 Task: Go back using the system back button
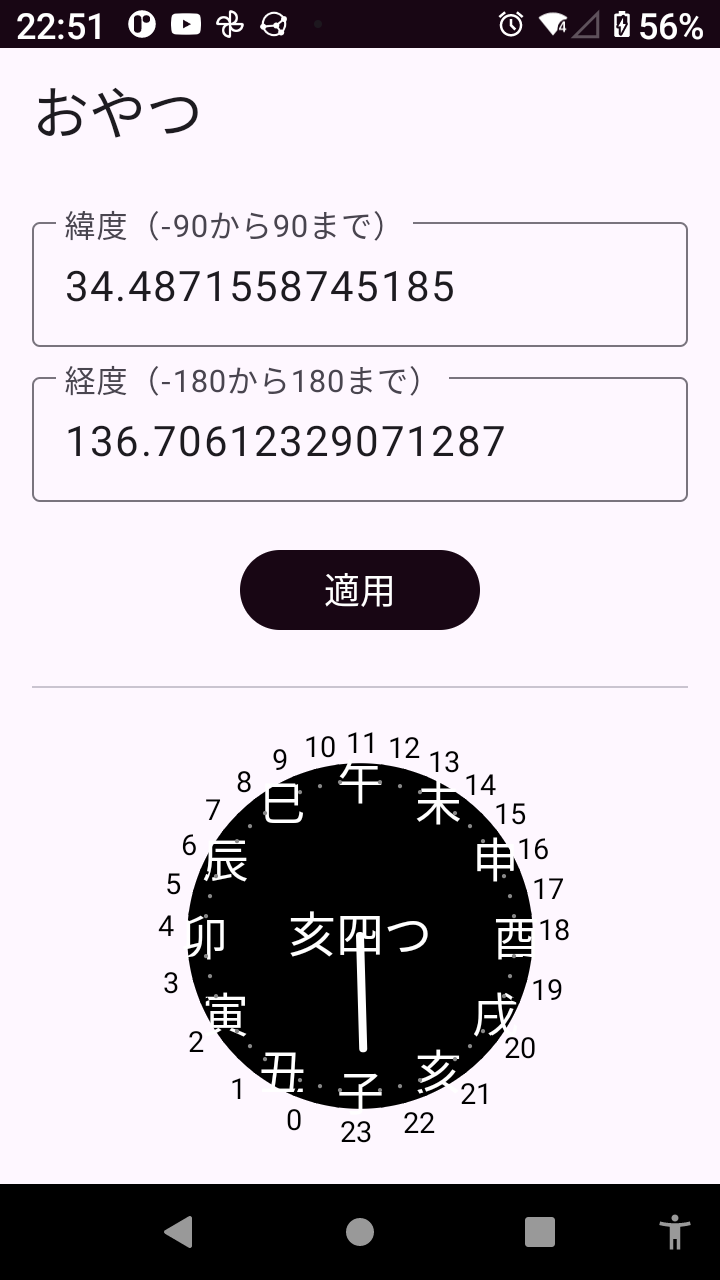[x=179, y=1232]
